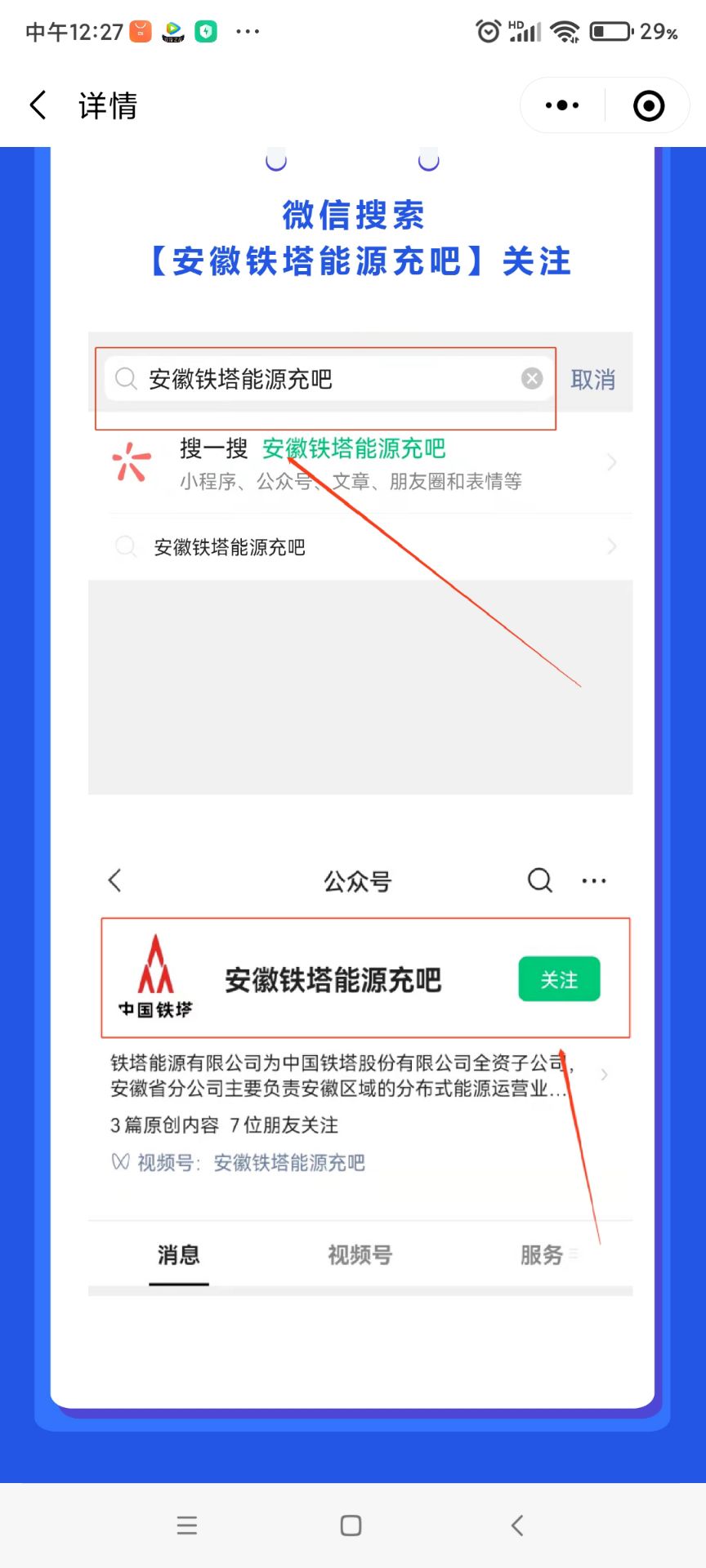The width and height of the screenshot is (706, 1568).
Task: Go back from the 详情 page
Action: pyautogui.click(x=38, y=105)
